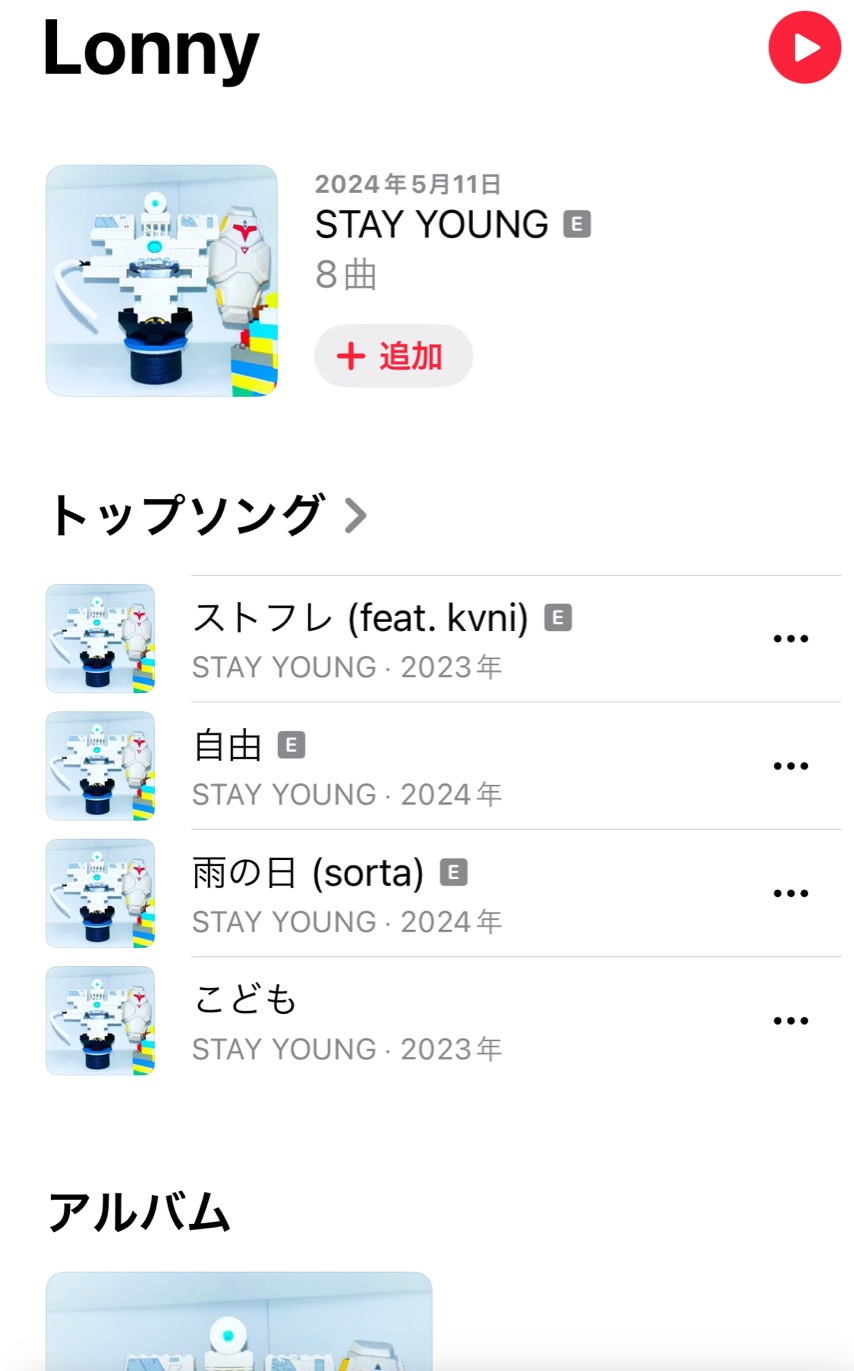Add STAY YOUNG album via 追加 button
The image size is (854, 1371).
point(393,356)
